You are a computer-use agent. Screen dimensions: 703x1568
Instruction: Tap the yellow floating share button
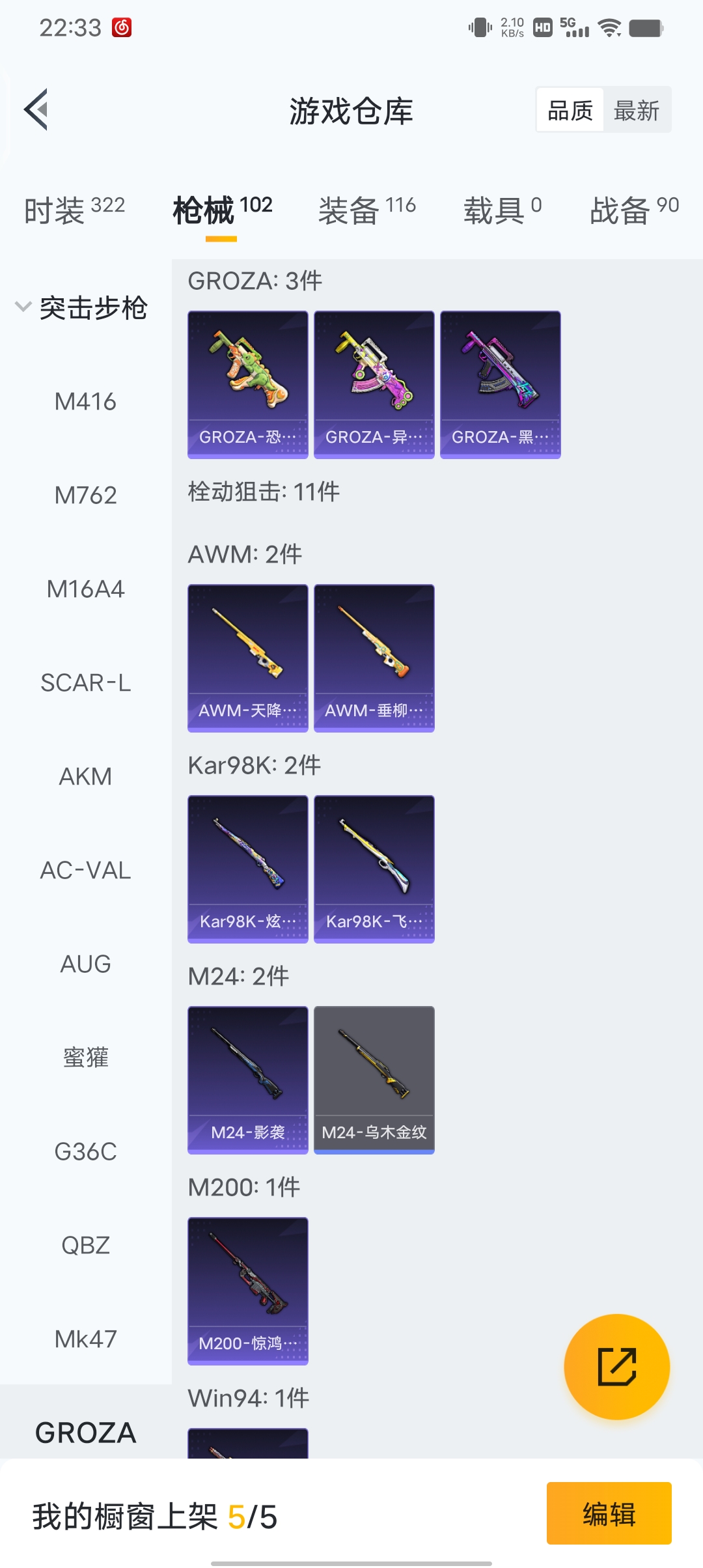pos(616,1366)
